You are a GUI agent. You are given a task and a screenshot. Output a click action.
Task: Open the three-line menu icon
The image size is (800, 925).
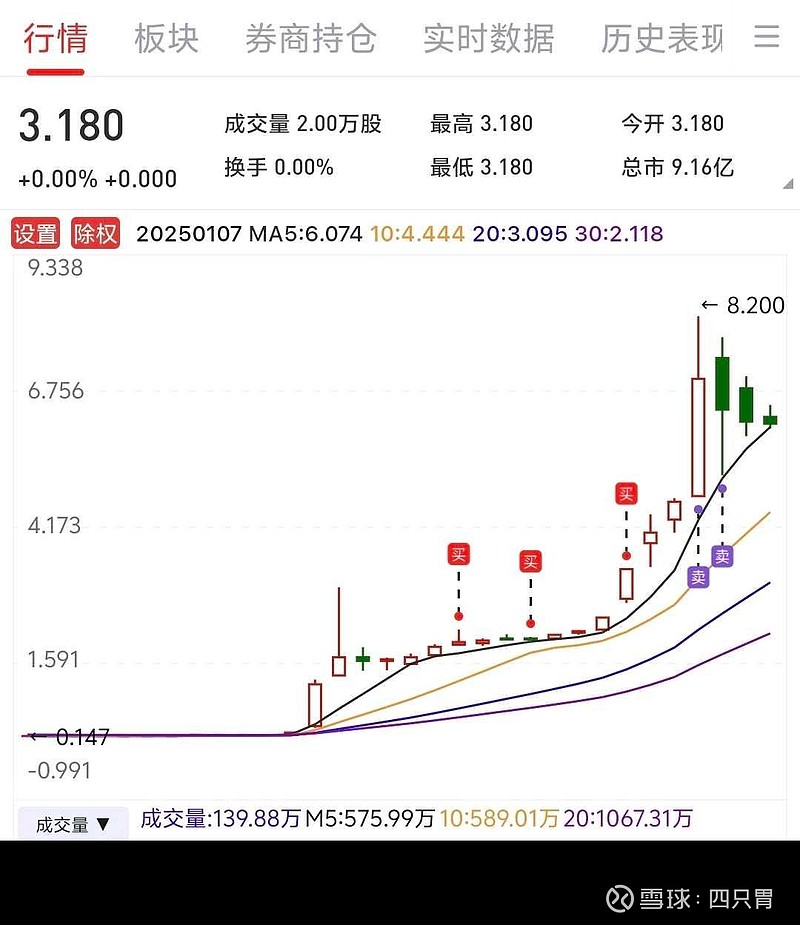point(767,38)
